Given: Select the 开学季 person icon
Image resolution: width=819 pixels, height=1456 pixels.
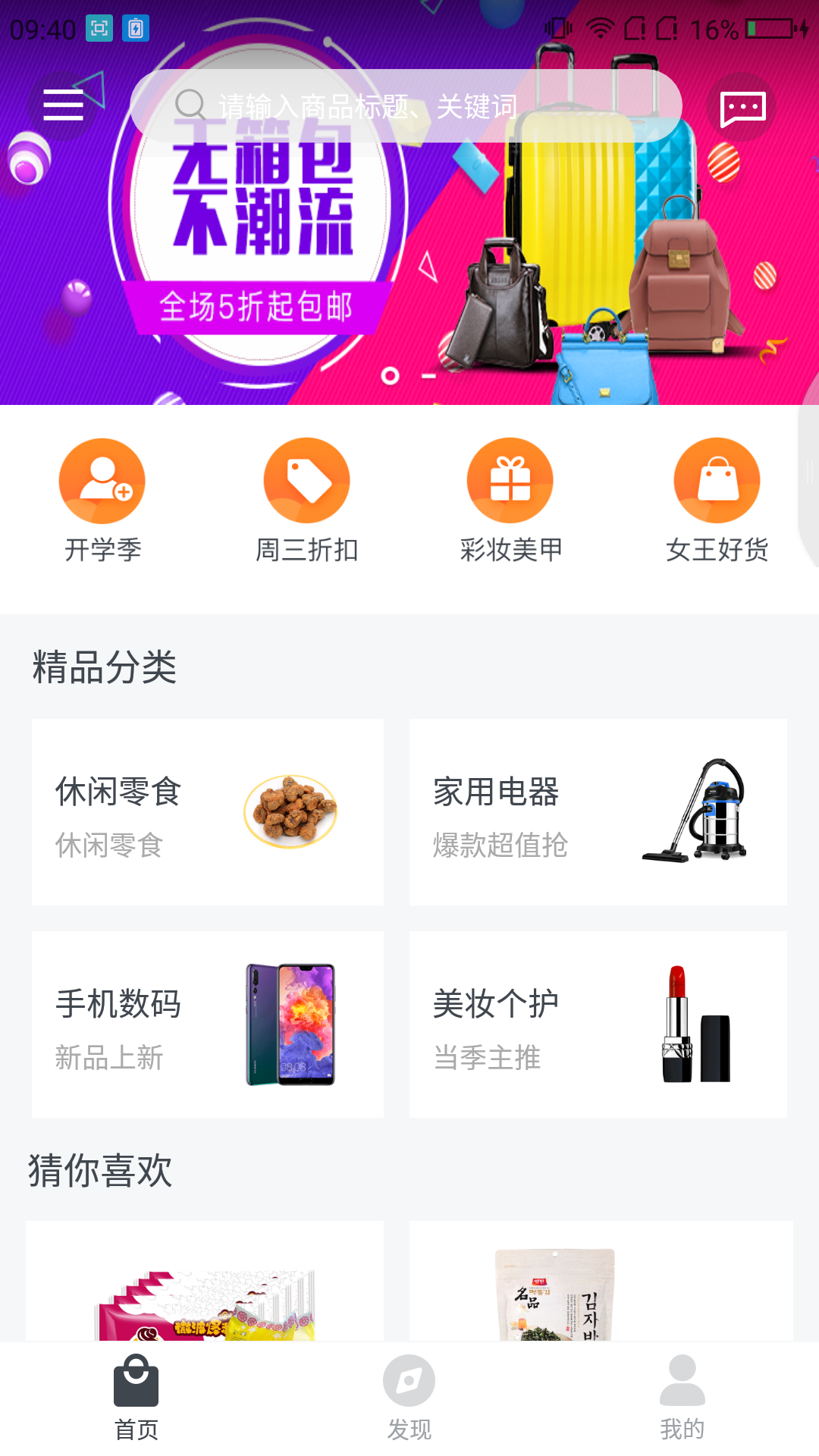Looking at the screenshot, I should [102, 480].
